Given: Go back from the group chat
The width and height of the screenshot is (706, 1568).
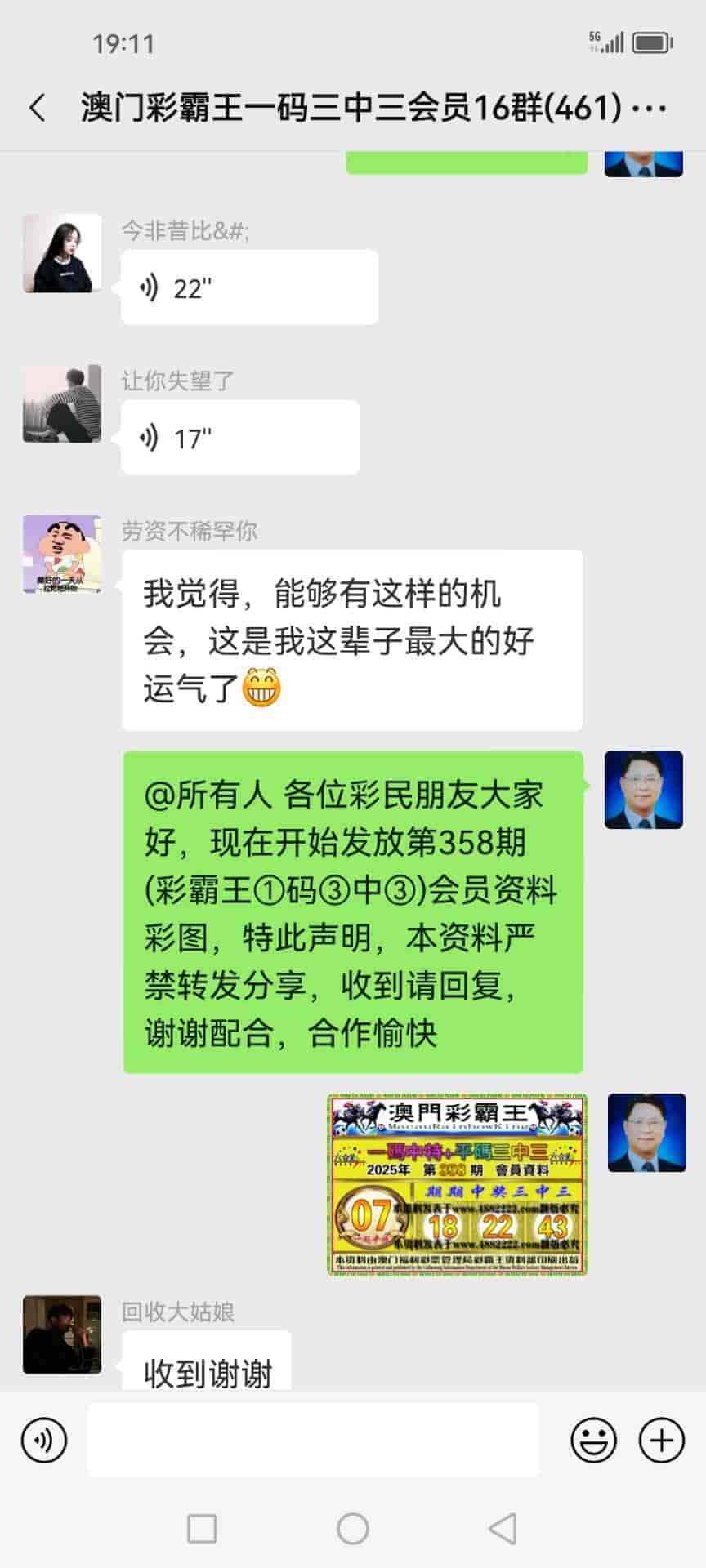Looking at the screenshot, I should click(38, 108).
